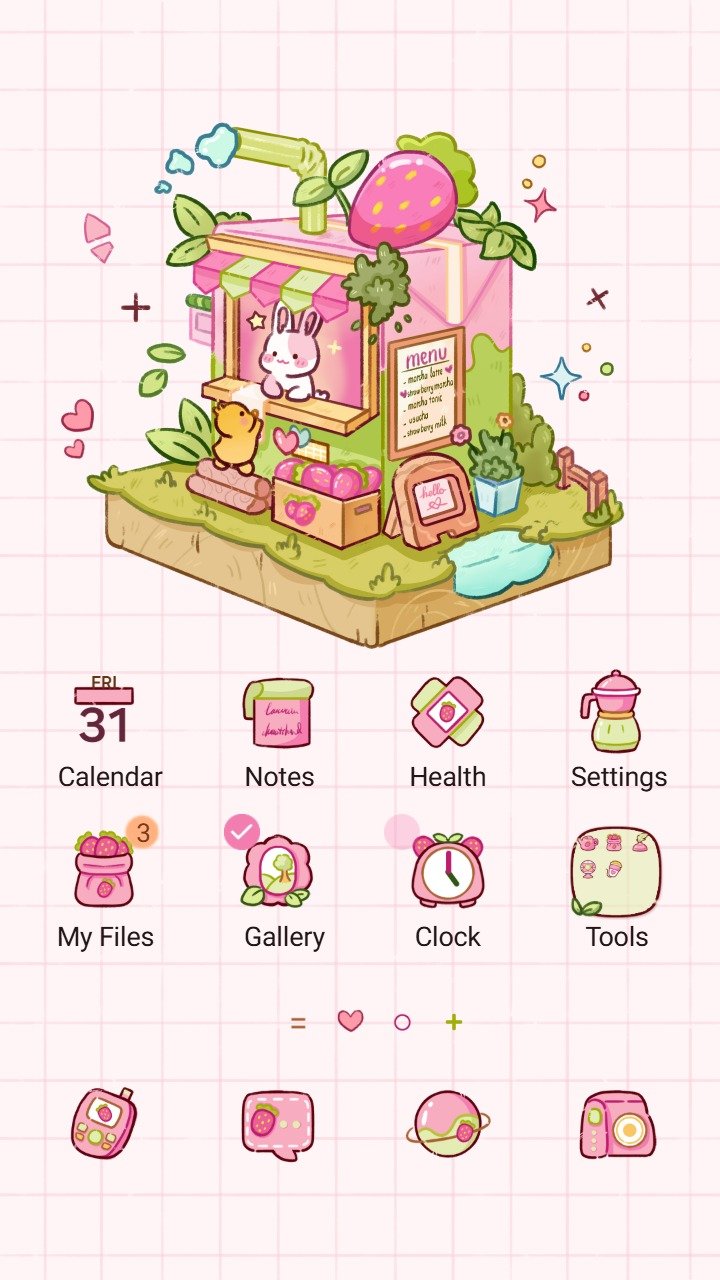Open the messages app in the dock
Viewport: 720px width, 1280px height.
point(278,1124)
